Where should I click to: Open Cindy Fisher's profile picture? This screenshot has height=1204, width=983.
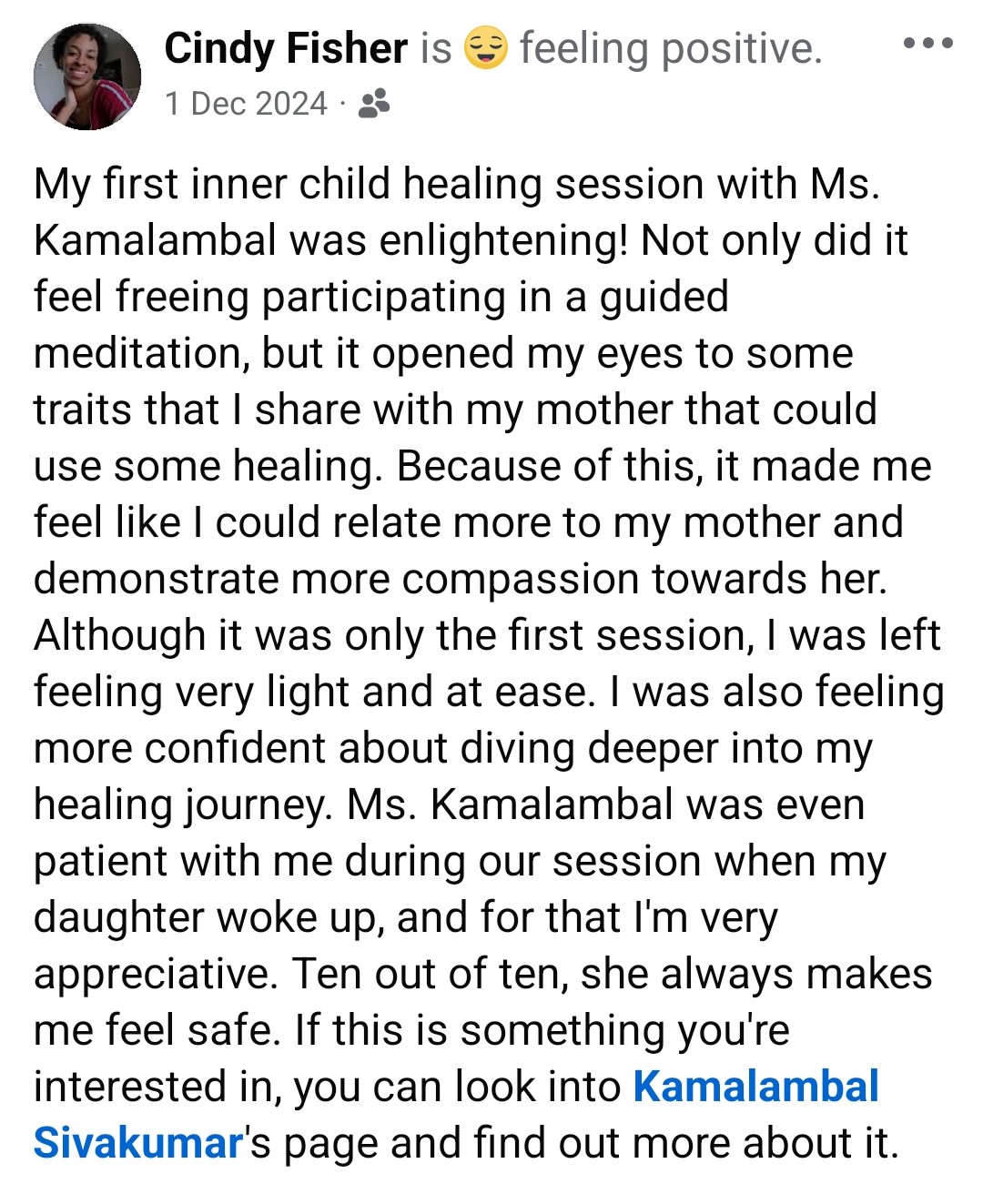pyautogui.click(x=87, y=76)
